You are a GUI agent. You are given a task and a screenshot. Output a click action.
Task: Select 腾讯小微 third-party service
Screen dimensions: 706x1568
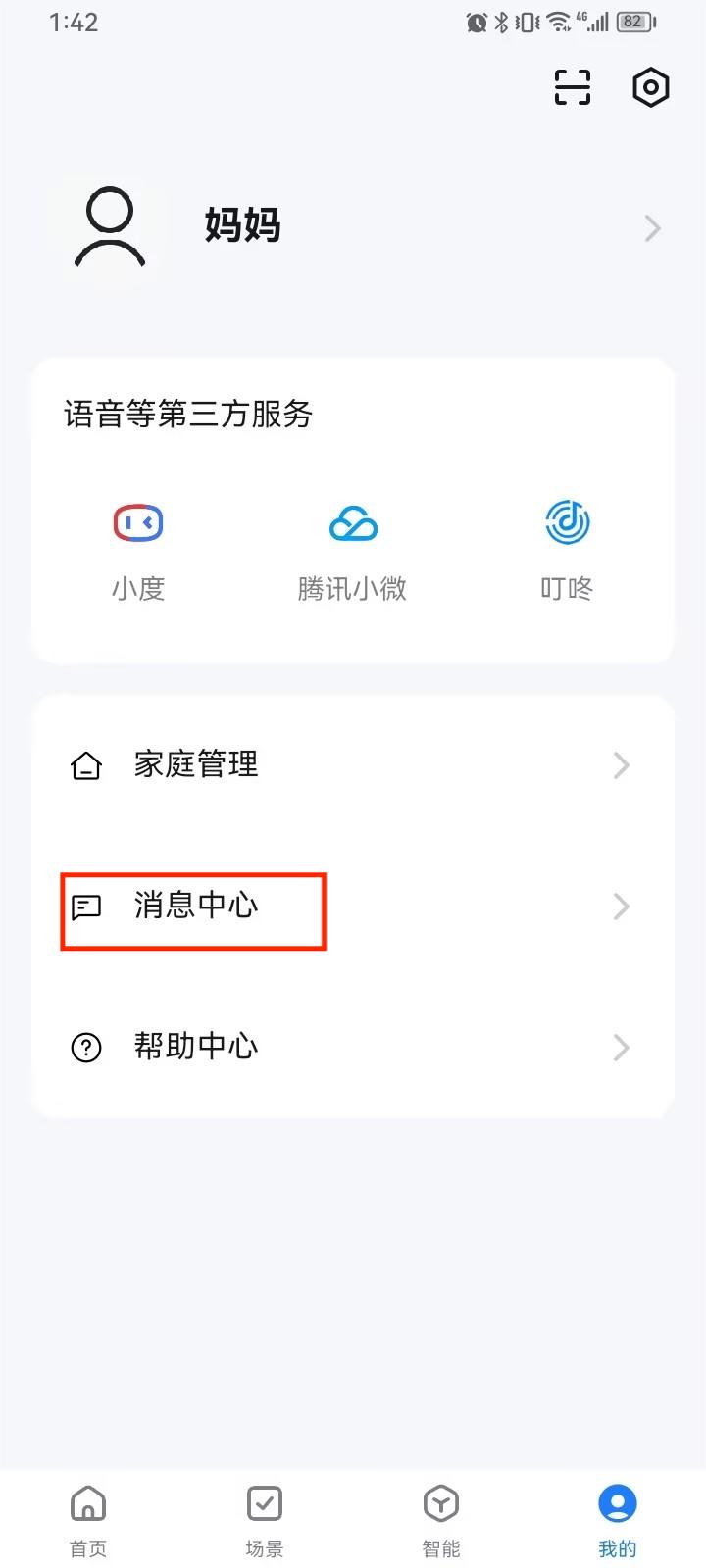[x=352, y=551]
